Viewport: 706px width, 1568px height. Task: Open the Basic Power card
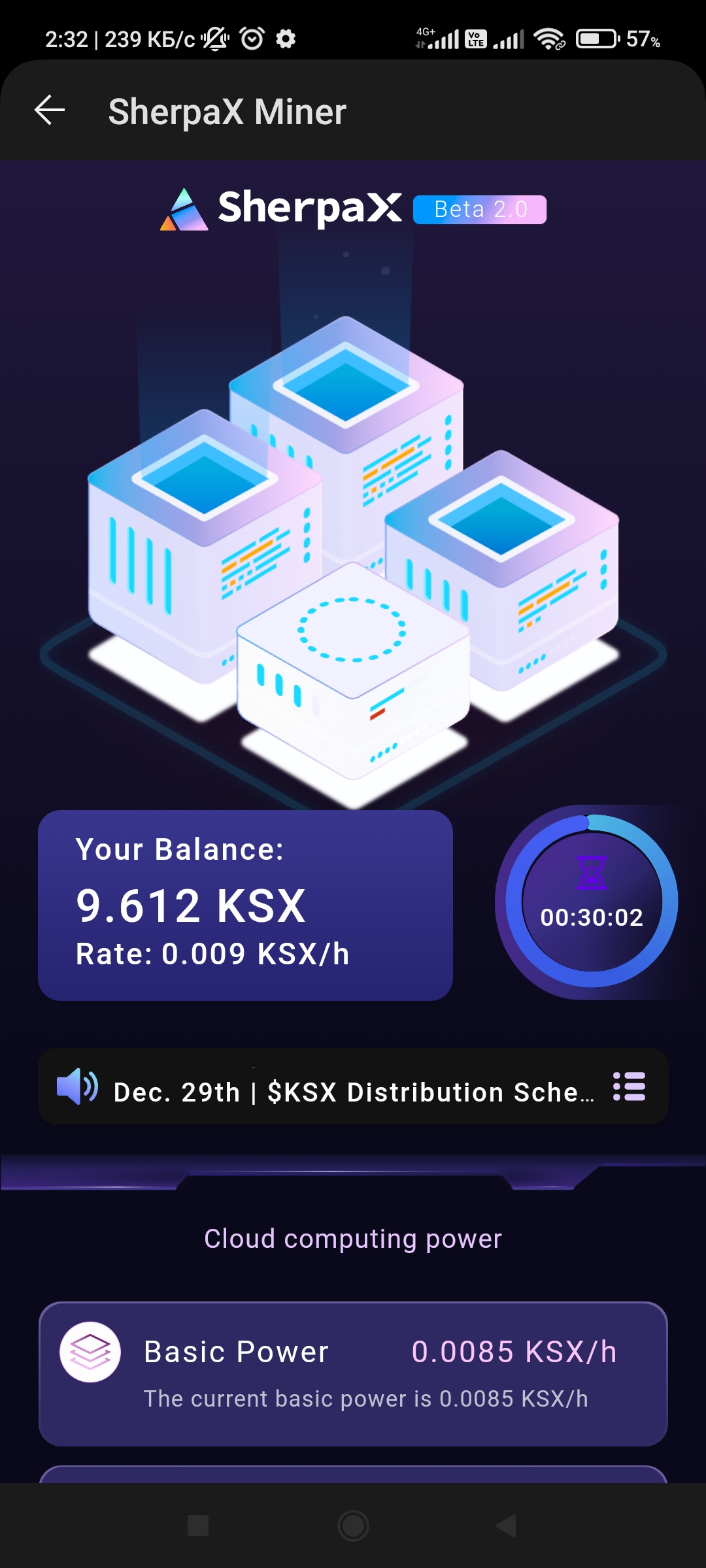point(353,1374)
